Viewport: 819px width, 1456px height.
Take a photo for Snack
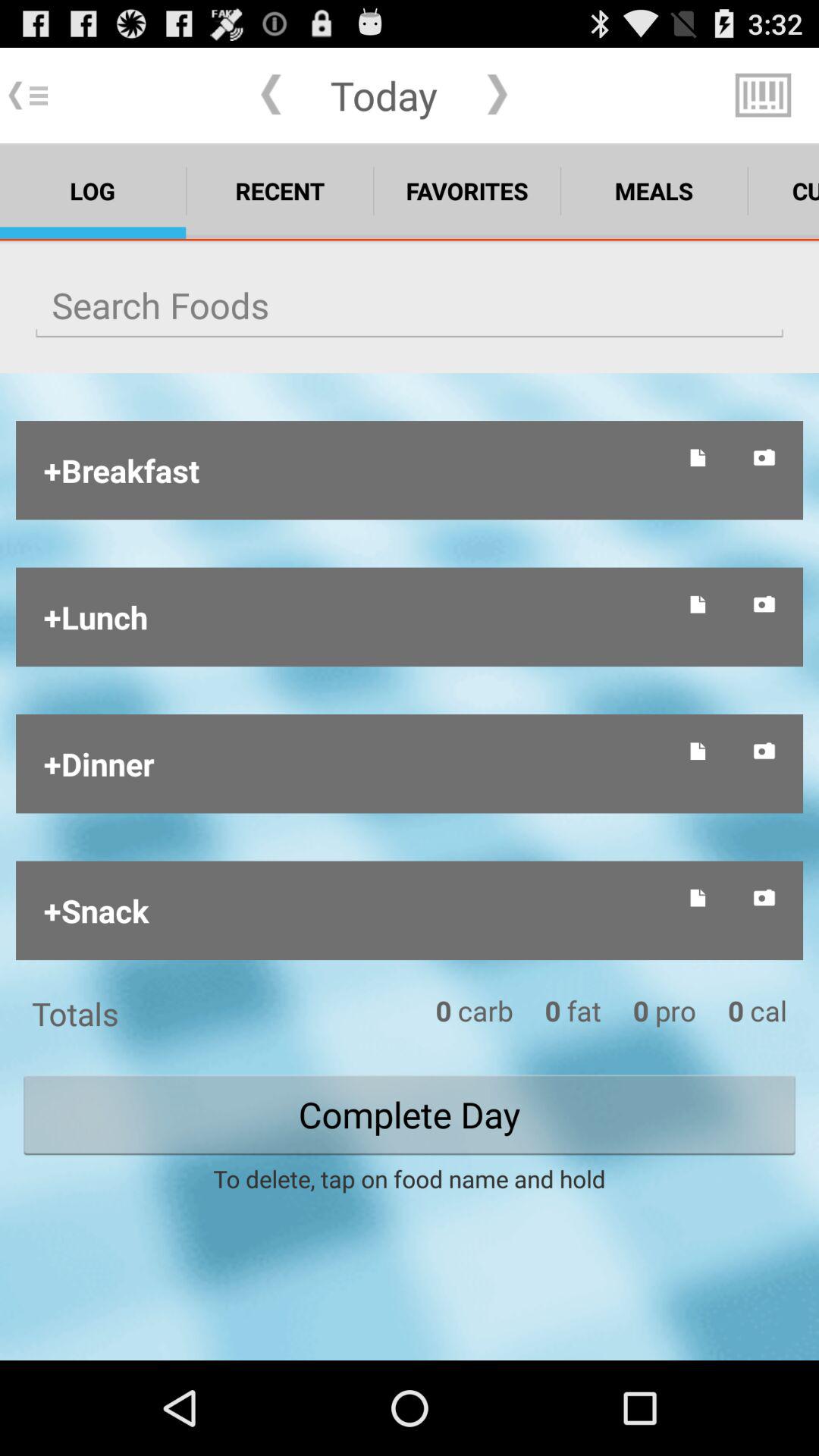tap(764, 898)
